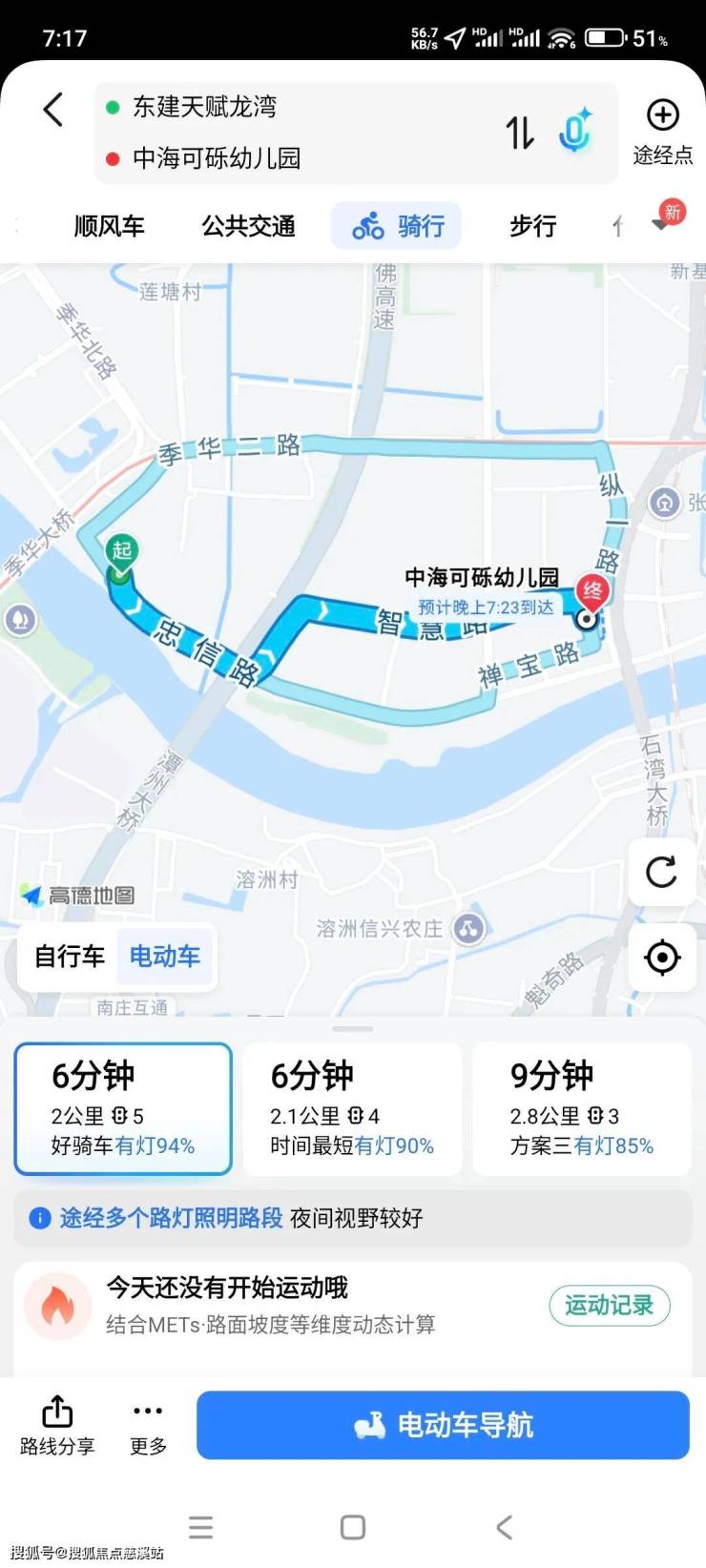The image size is (706, 1568).
Task: Switch to the 顺风车 tab
Action: (110, 226)
